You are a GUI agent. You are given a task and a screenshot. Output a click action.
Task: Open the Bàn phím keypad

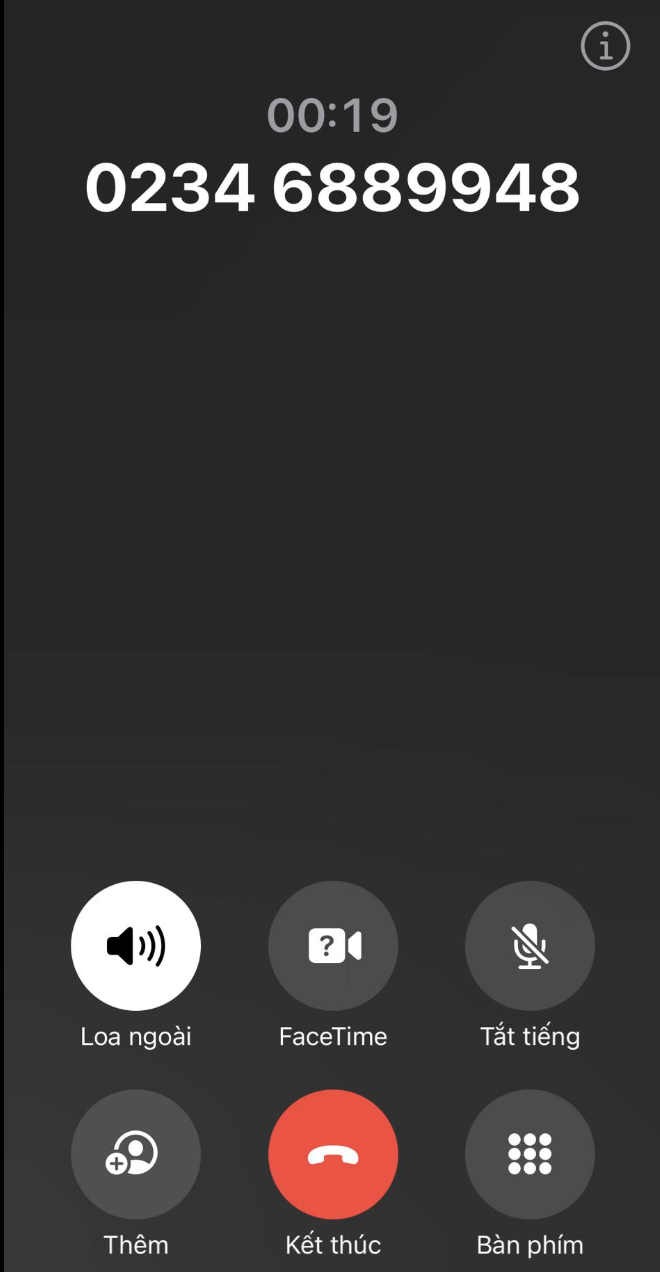(x=530, y=1154)
